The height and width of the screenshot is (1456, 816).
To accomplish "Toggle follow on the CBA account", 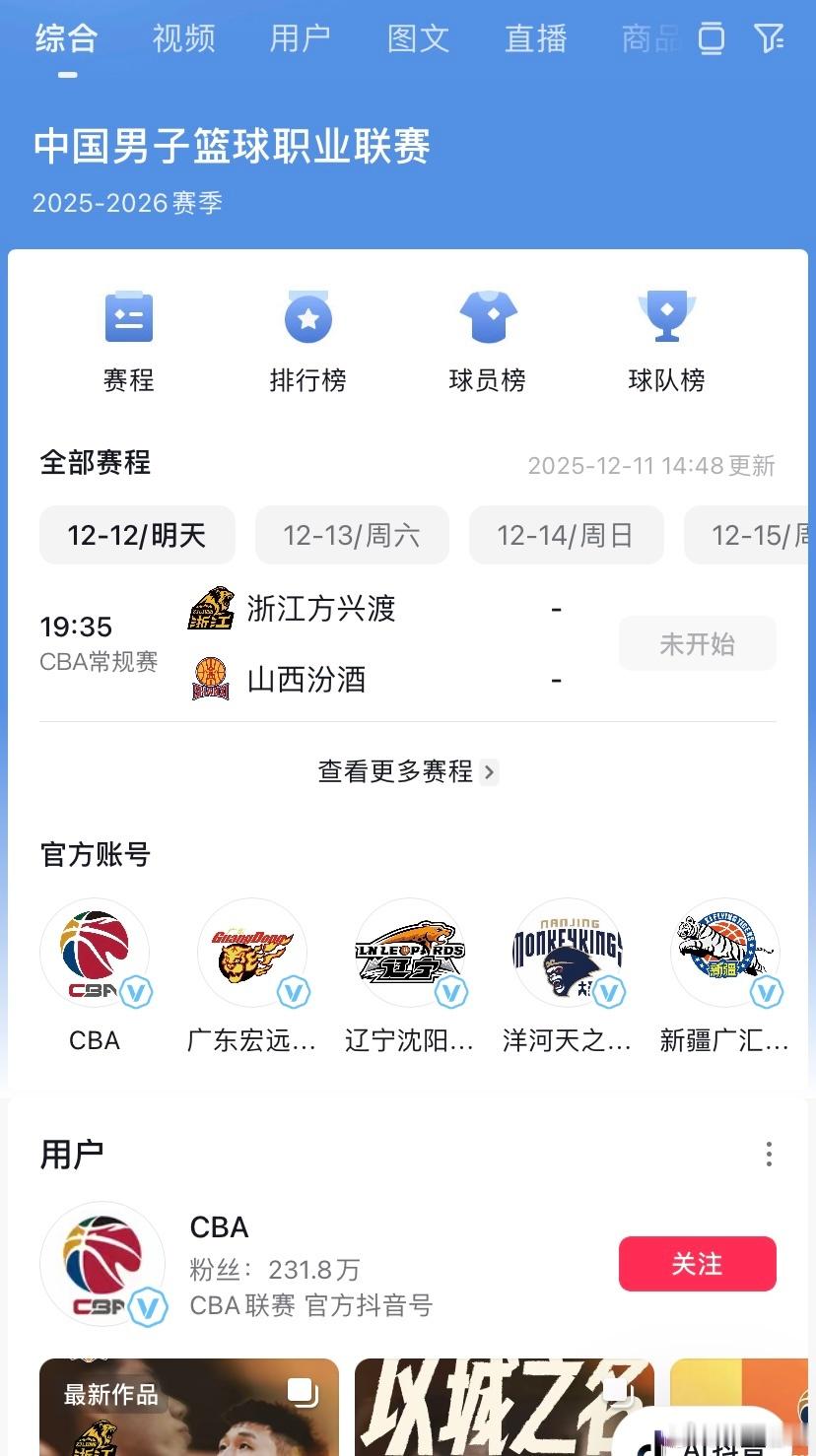I will 697,1264.
